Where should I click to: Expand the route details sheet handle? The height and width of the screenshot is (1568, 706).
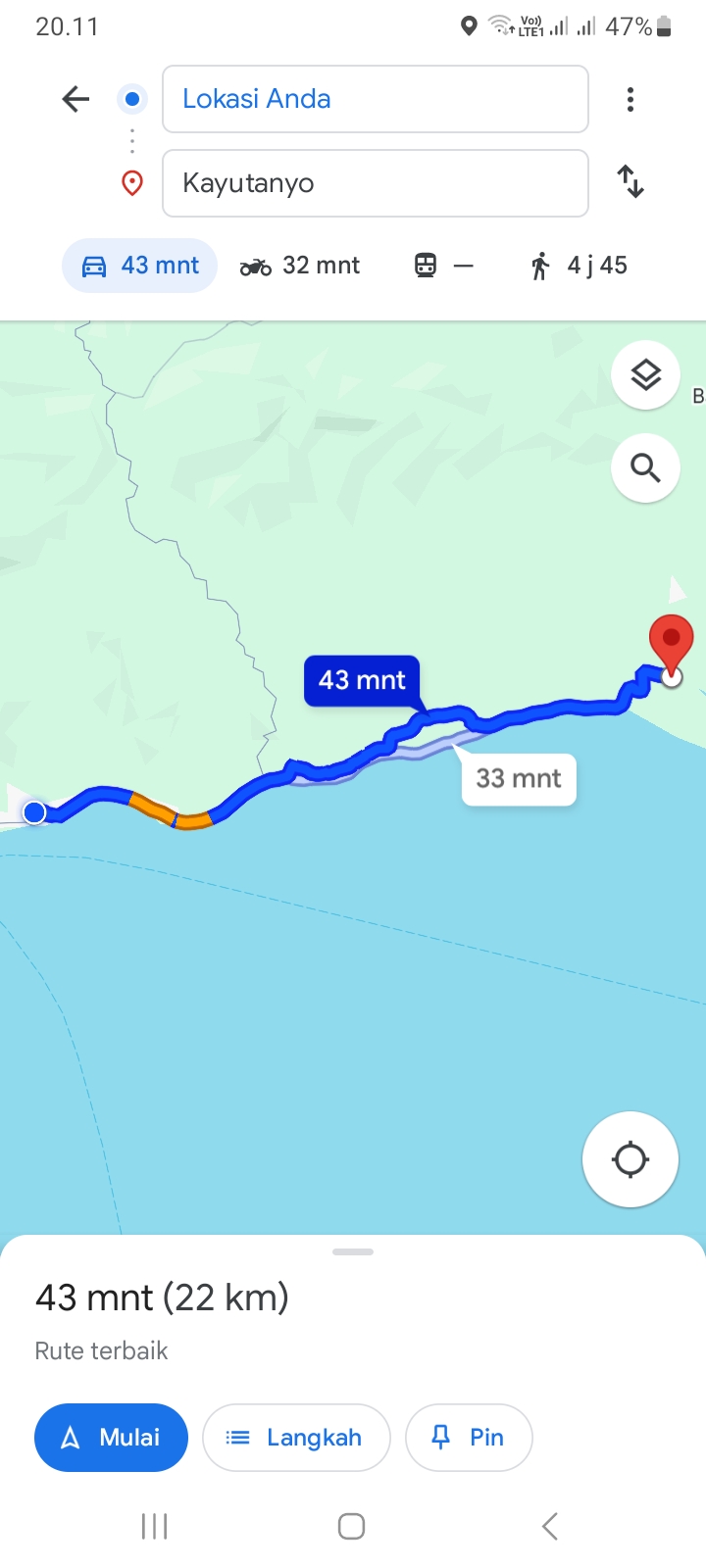tap(353, 1251)
